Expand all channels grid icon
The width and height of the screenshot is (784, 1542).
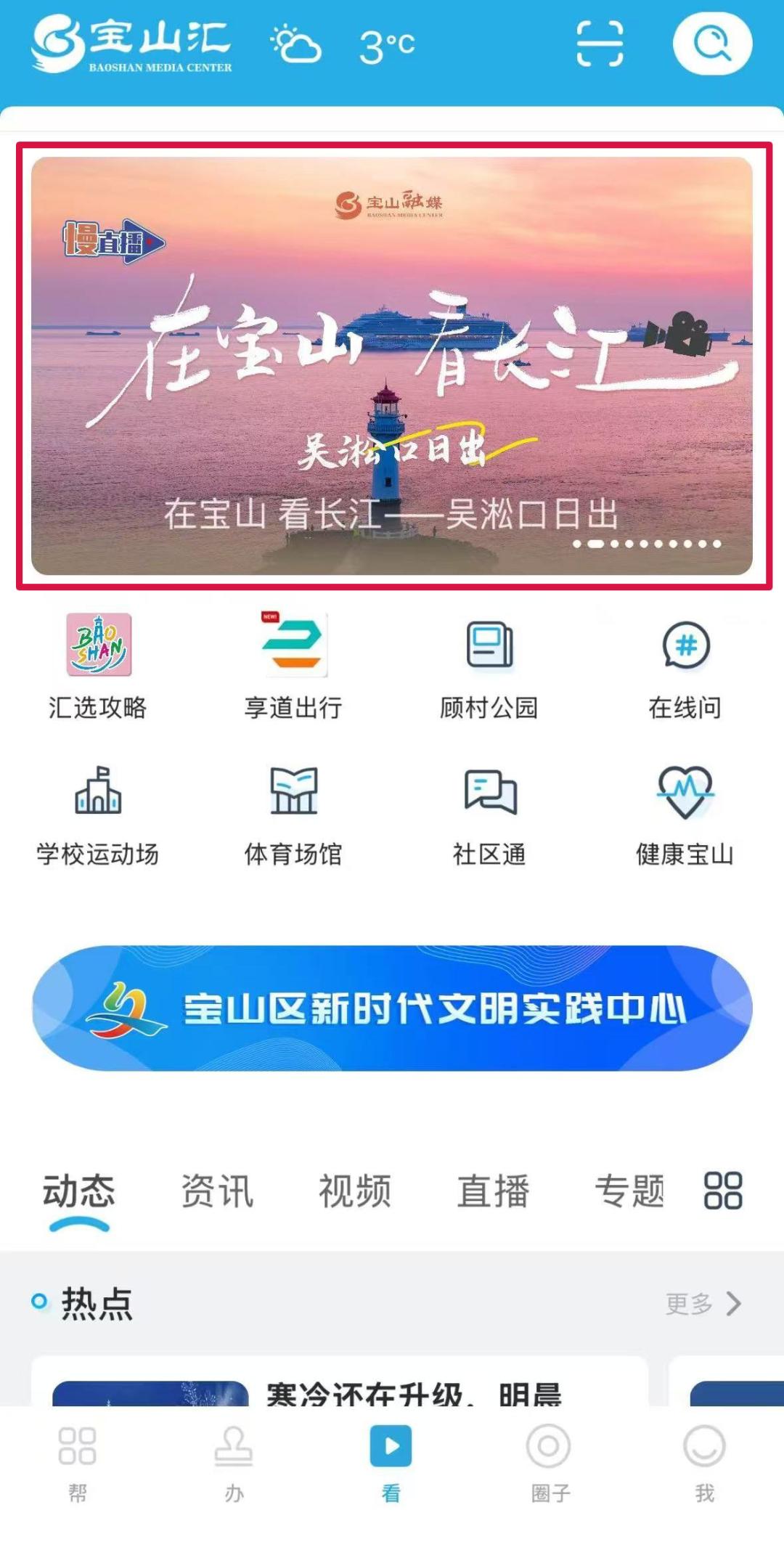pos(723,1191)
